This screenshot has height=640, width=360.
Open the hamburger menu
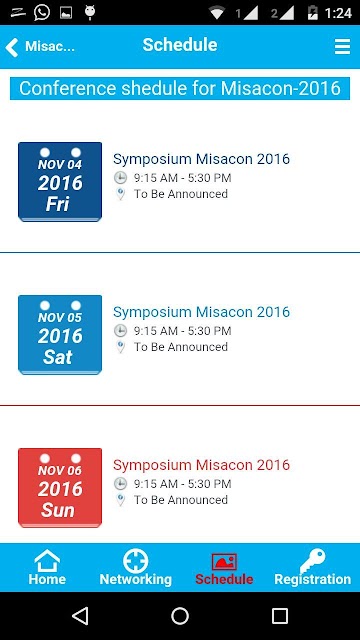(342, 47)
